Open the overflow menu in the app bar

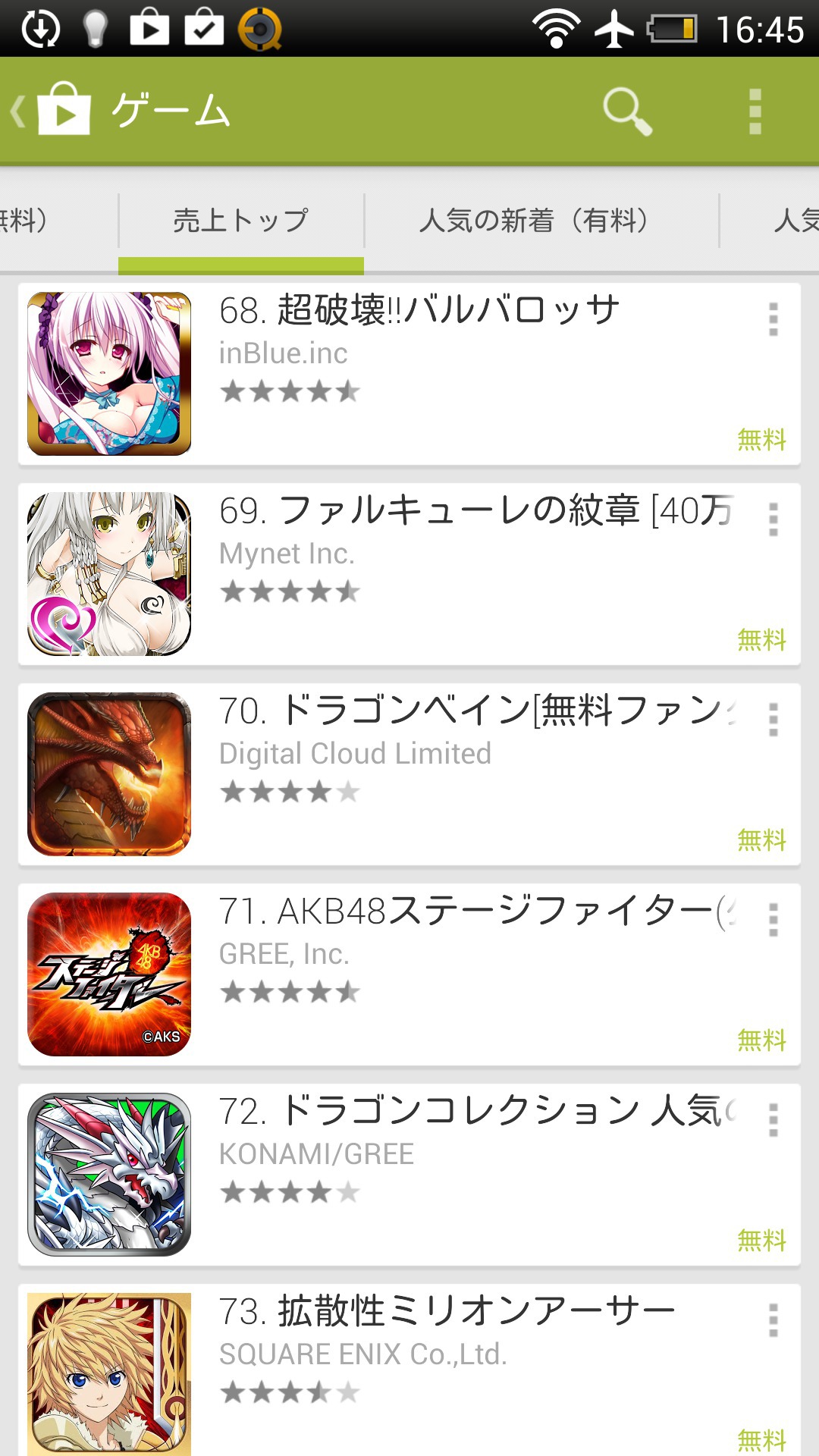click(755, 111)
